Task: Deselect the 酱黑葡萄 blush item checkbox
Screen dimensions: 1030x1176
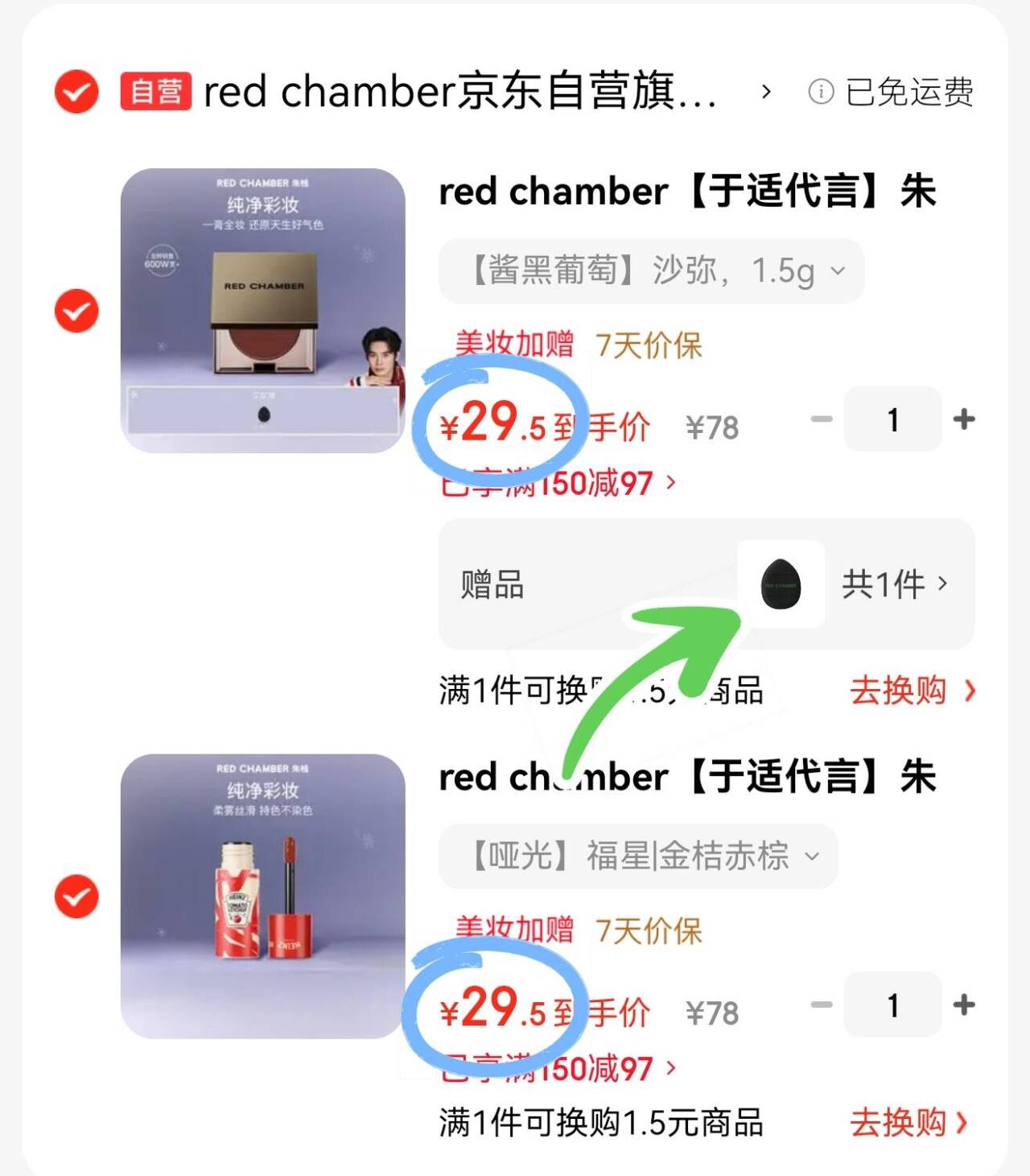Action: (76, 311)
